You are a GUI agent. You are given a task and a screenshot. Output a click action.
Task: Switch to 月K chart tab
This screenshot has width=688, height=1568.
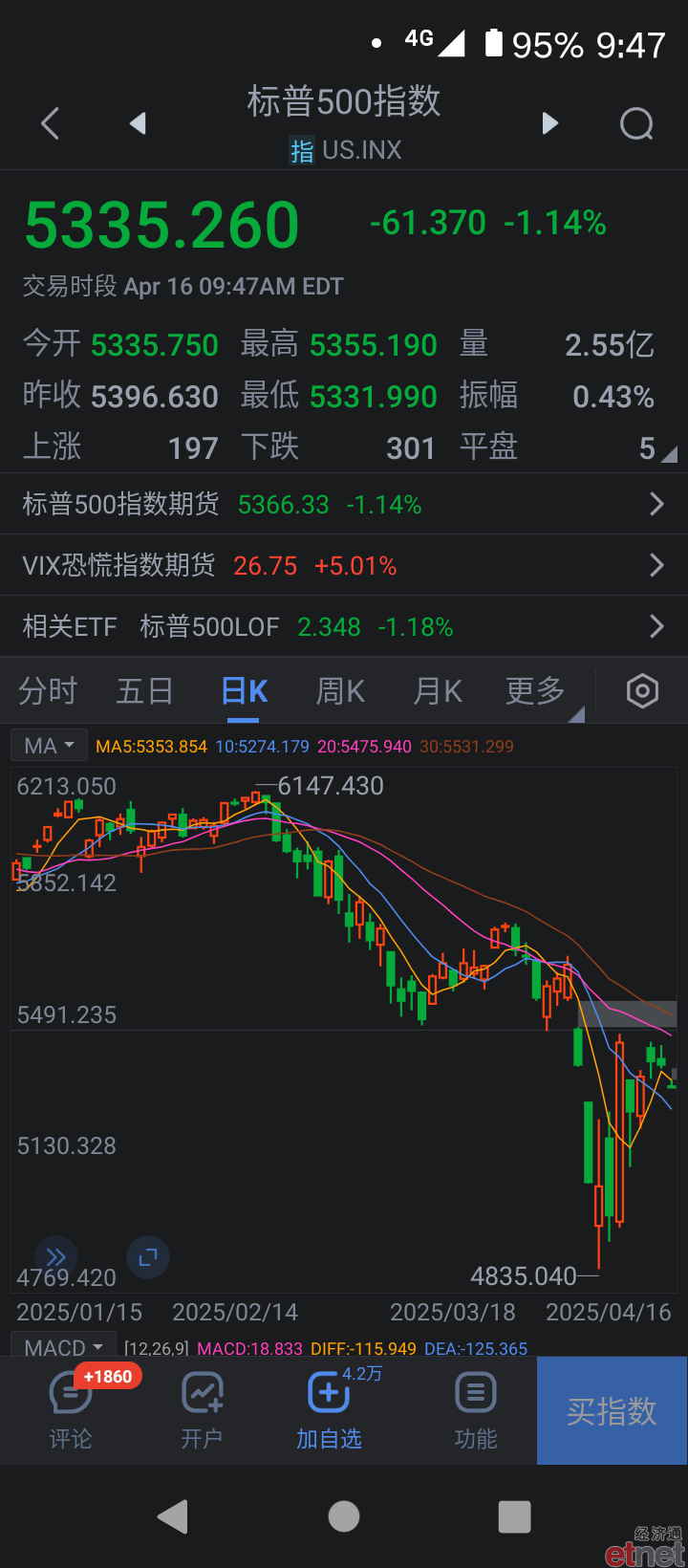(x=439, y=690)
